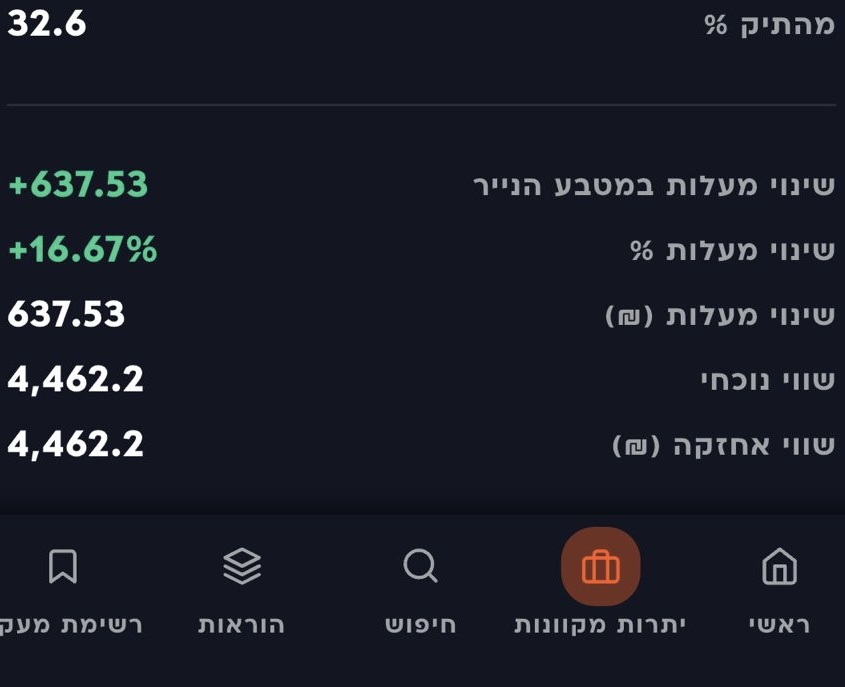Screen dimensions: 845x687
Task: Switch to the חיפוש search tab
Action: (420, 588)
